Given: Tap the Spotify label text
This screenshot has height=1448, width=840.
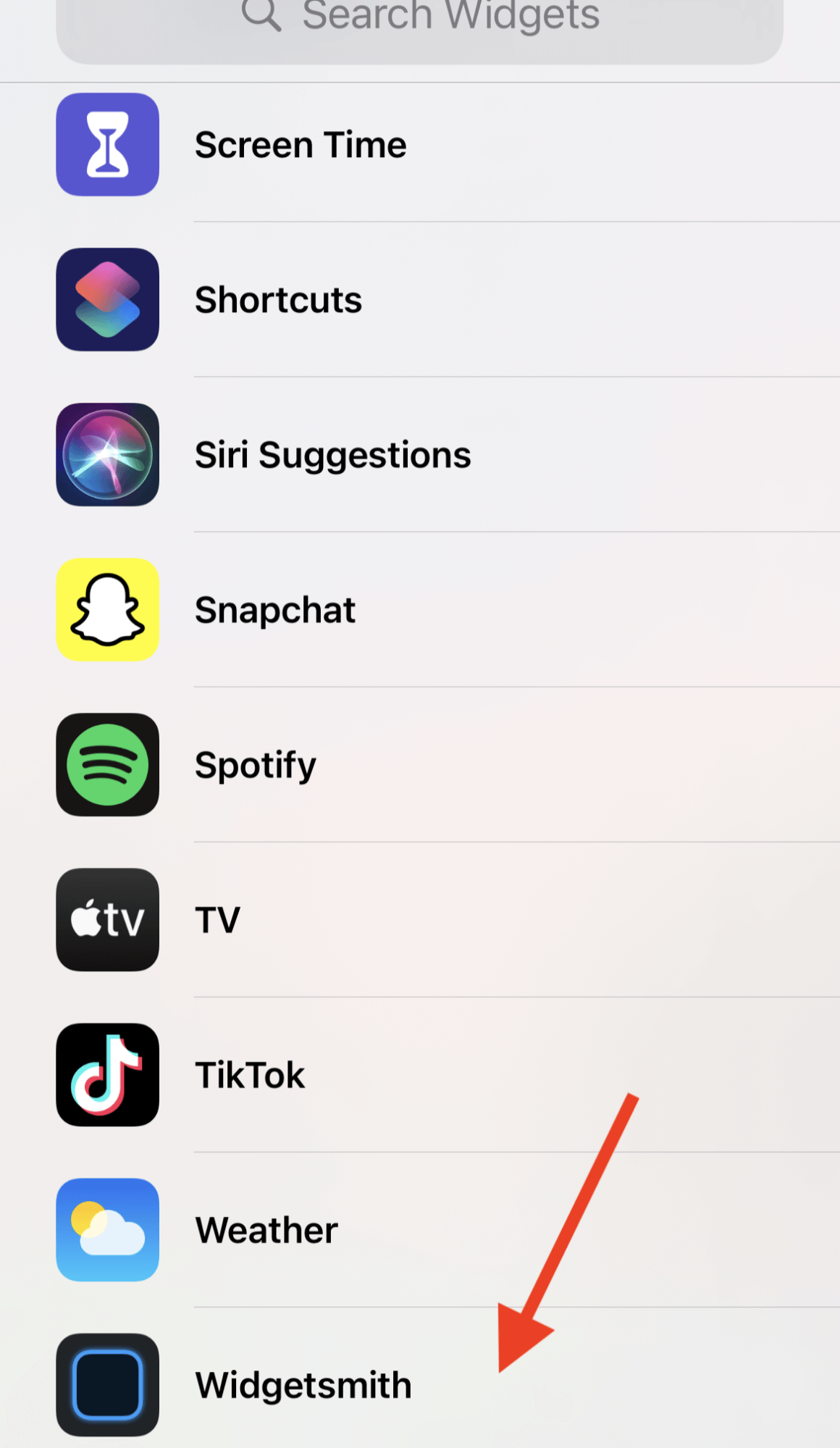Looking at the screenshot, I should 255,764.
